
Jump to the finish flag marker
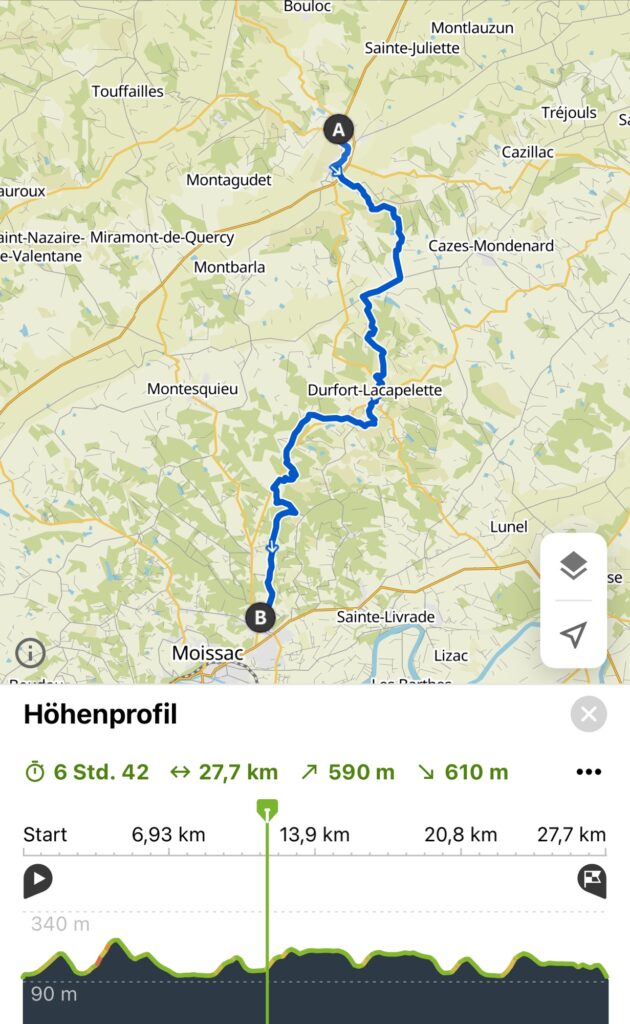pos(591,880)
